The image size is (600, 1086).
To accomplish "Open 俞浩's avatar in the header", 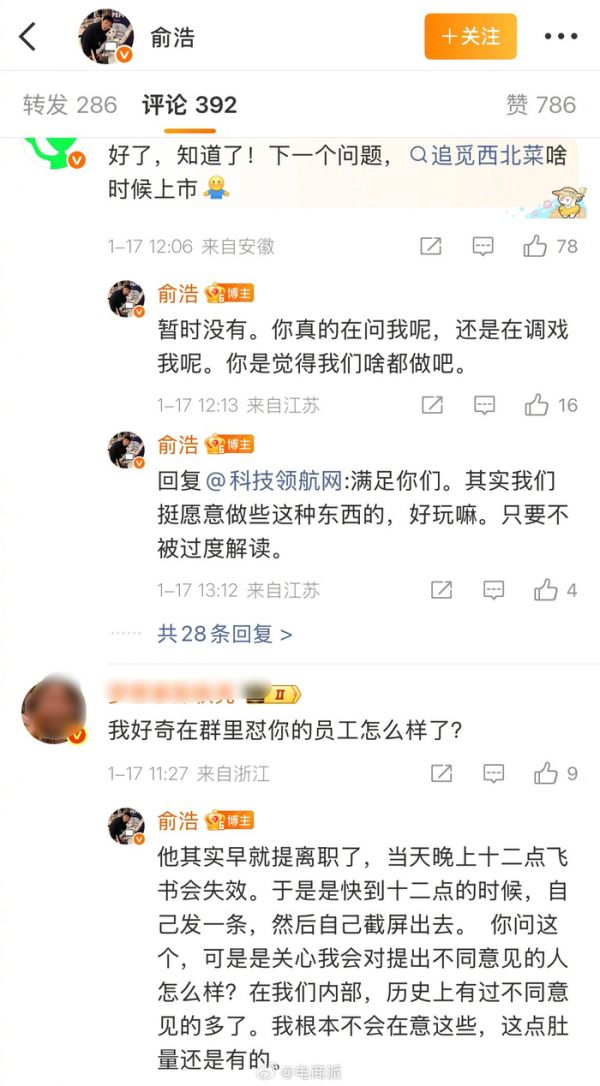I will pos(106,37).
